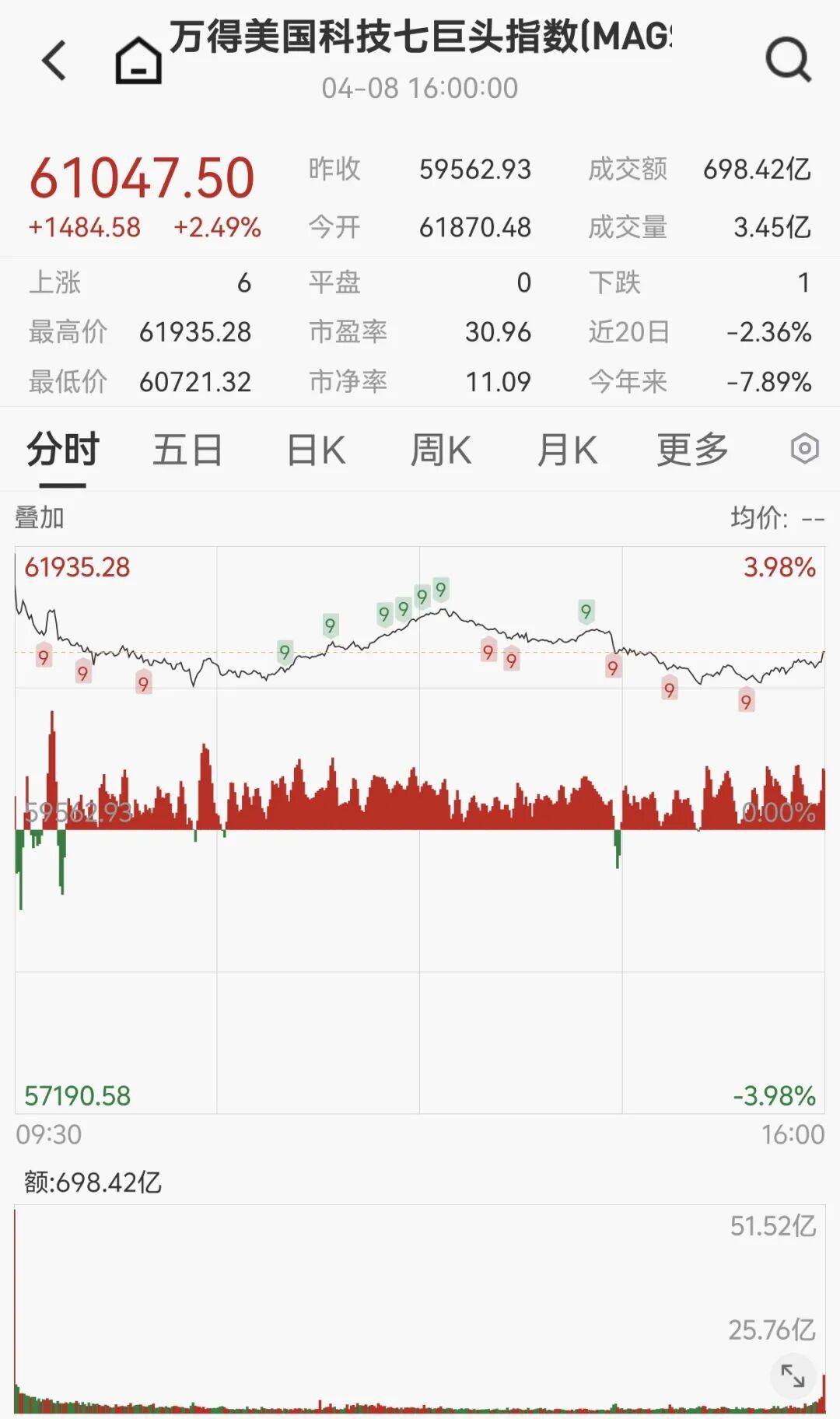Open chart settings hexagon icon

pos(804,449)
